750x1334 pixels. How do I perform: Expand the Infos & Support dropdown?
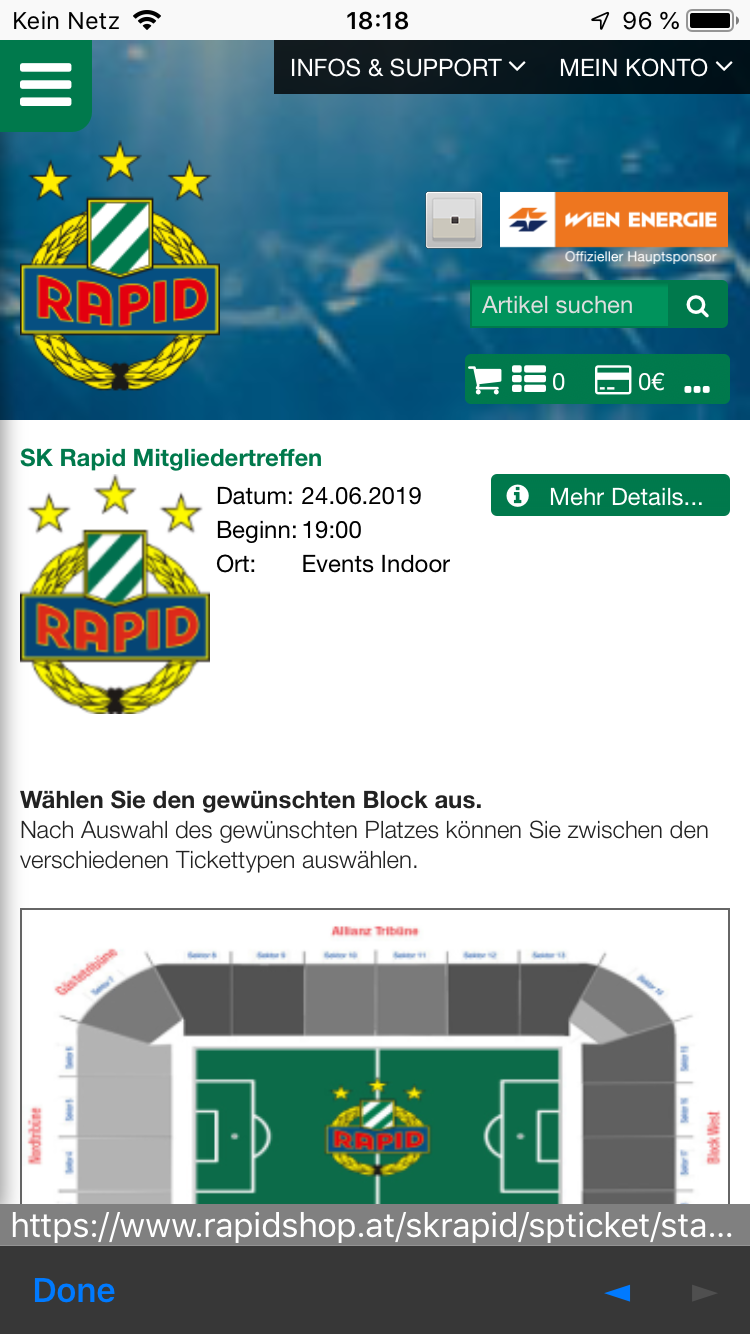click(x=407, y=68)
